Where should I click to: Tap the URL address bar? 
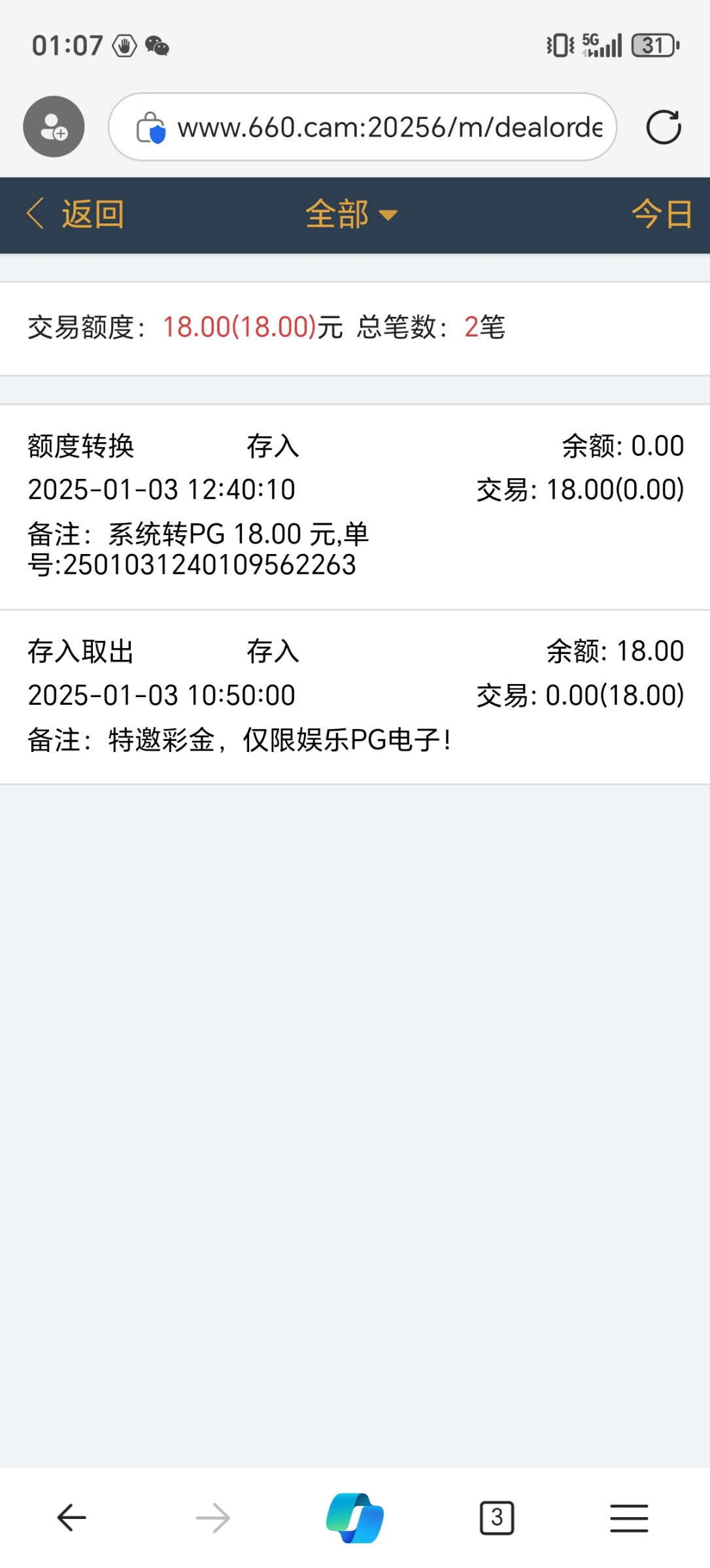coord(389,127)
